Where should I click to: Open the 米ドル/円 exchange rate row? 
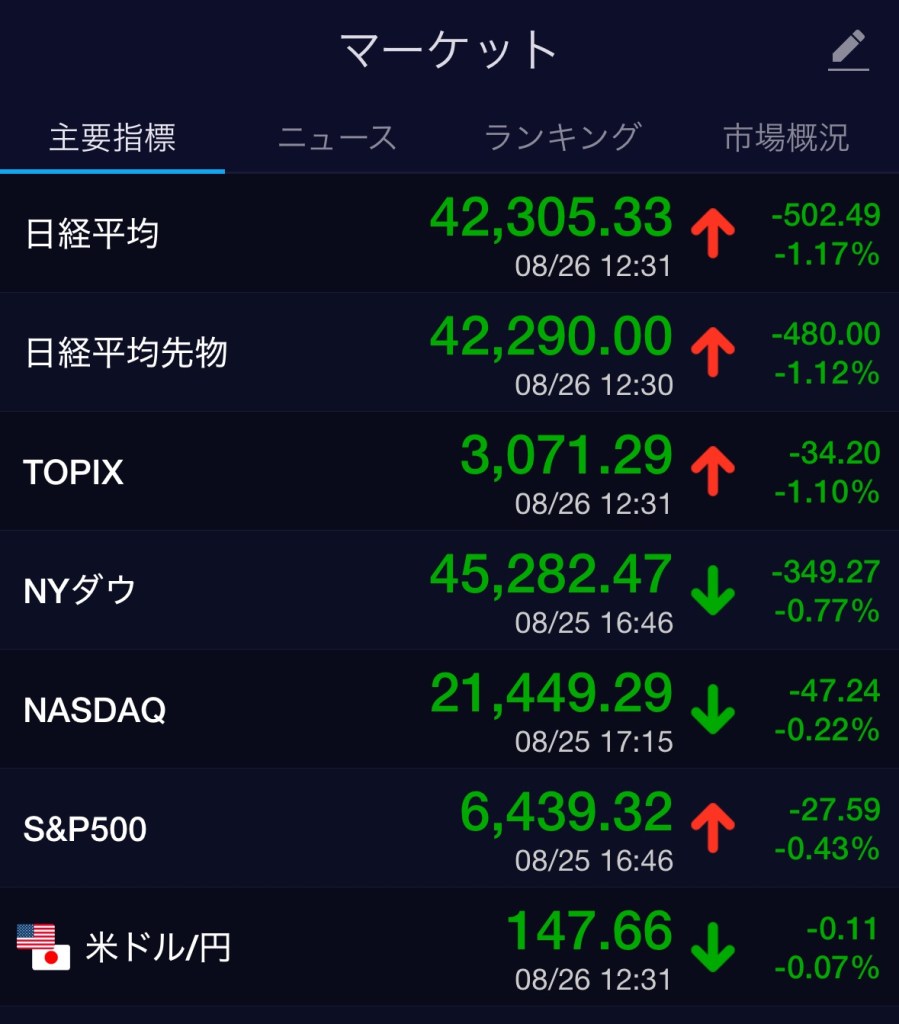tap(449, 947)
